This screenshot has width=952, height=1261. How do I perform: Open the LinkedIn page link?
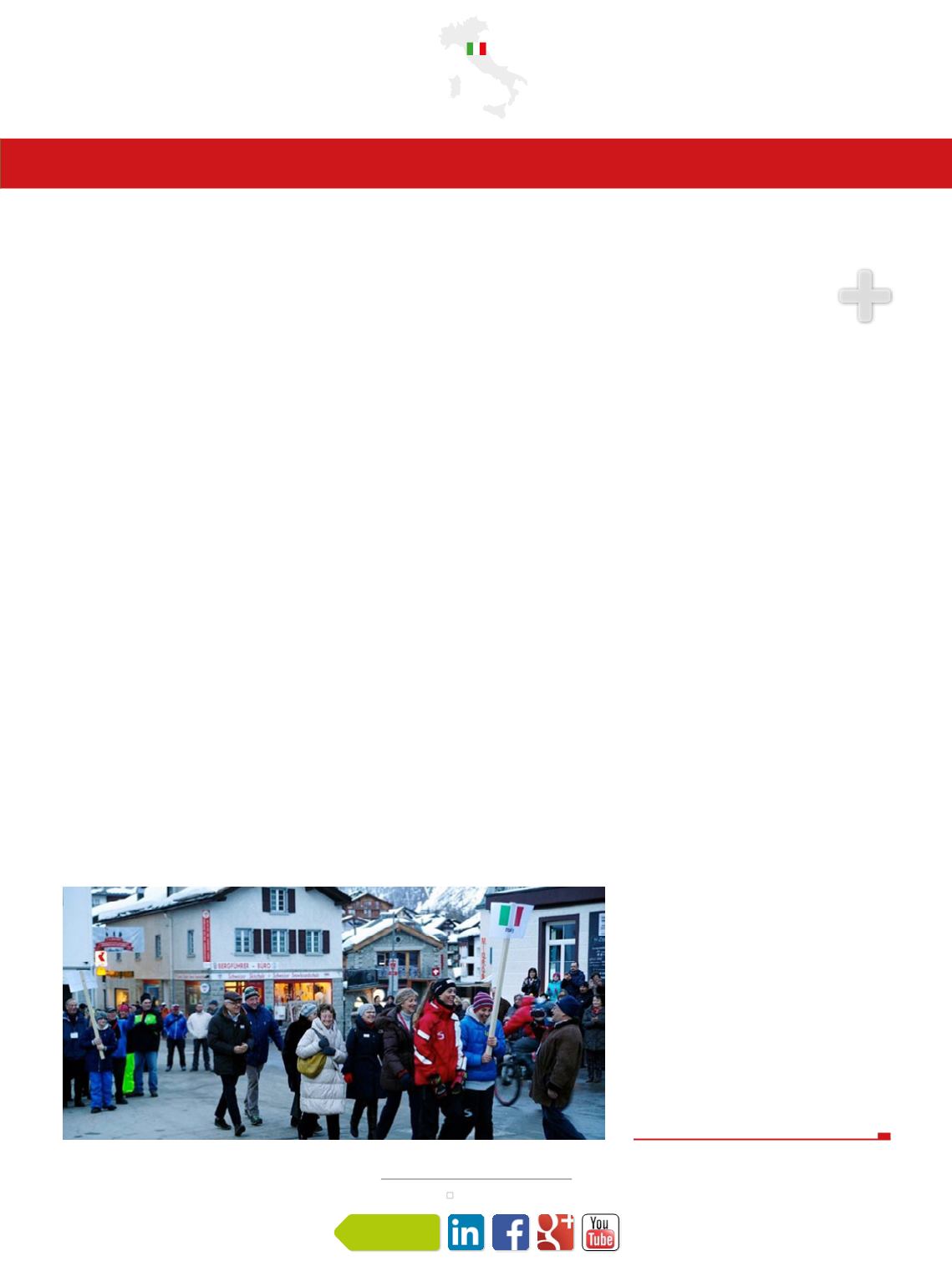coord(466,1233)
